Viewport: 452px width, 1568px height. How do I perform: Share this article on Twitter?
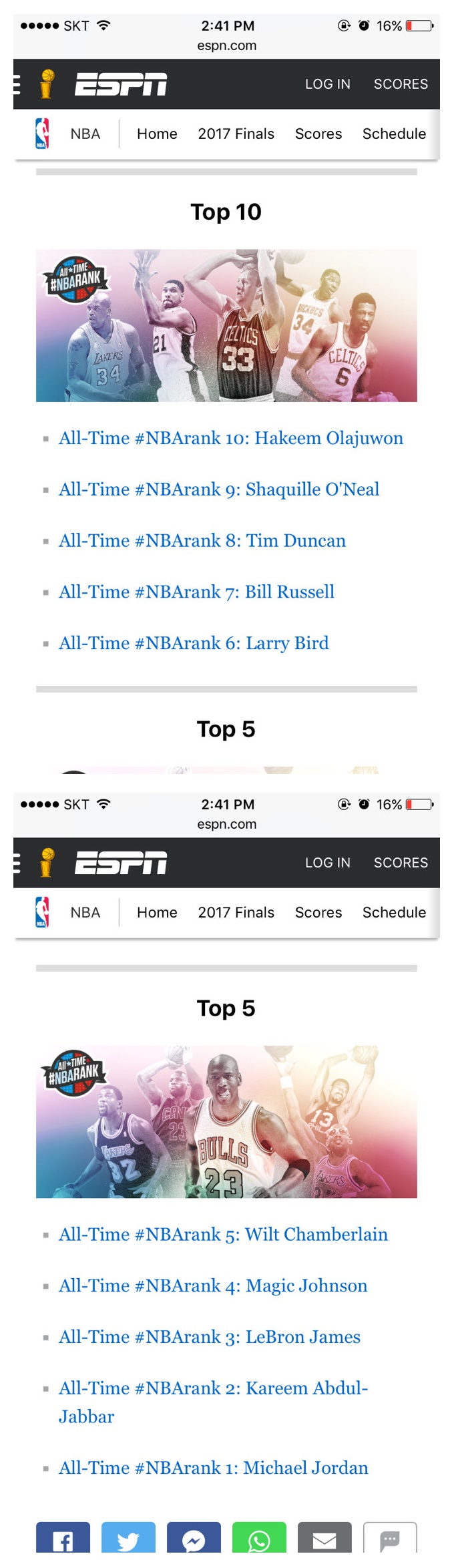pyautogui.click(x=128, y=1539)
